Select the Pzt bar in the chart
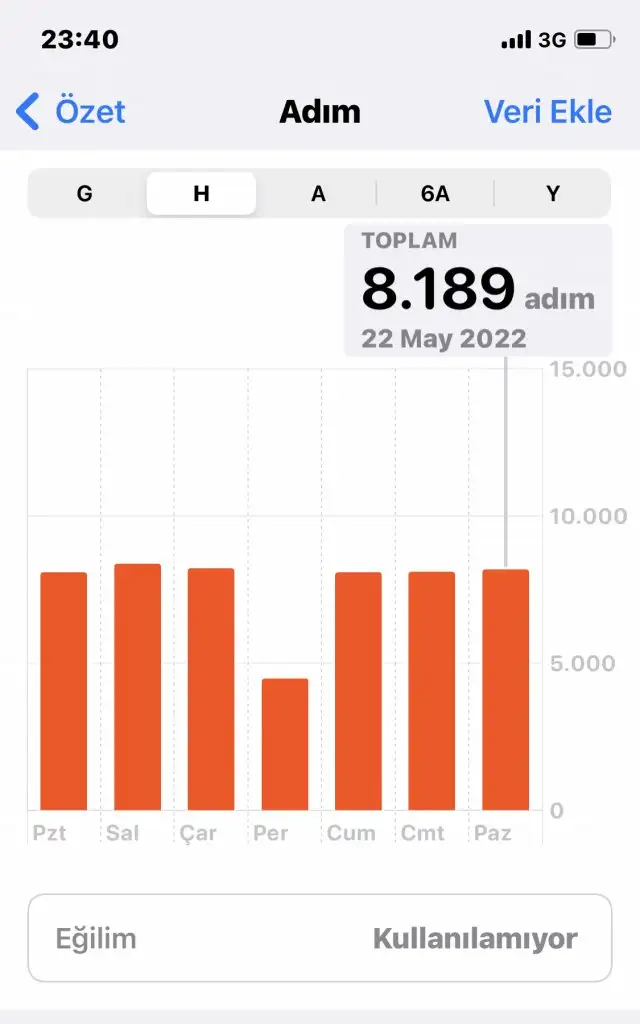Image resolution: width=640 pixels, height=1024 pixels. click(x=64, y=690)
